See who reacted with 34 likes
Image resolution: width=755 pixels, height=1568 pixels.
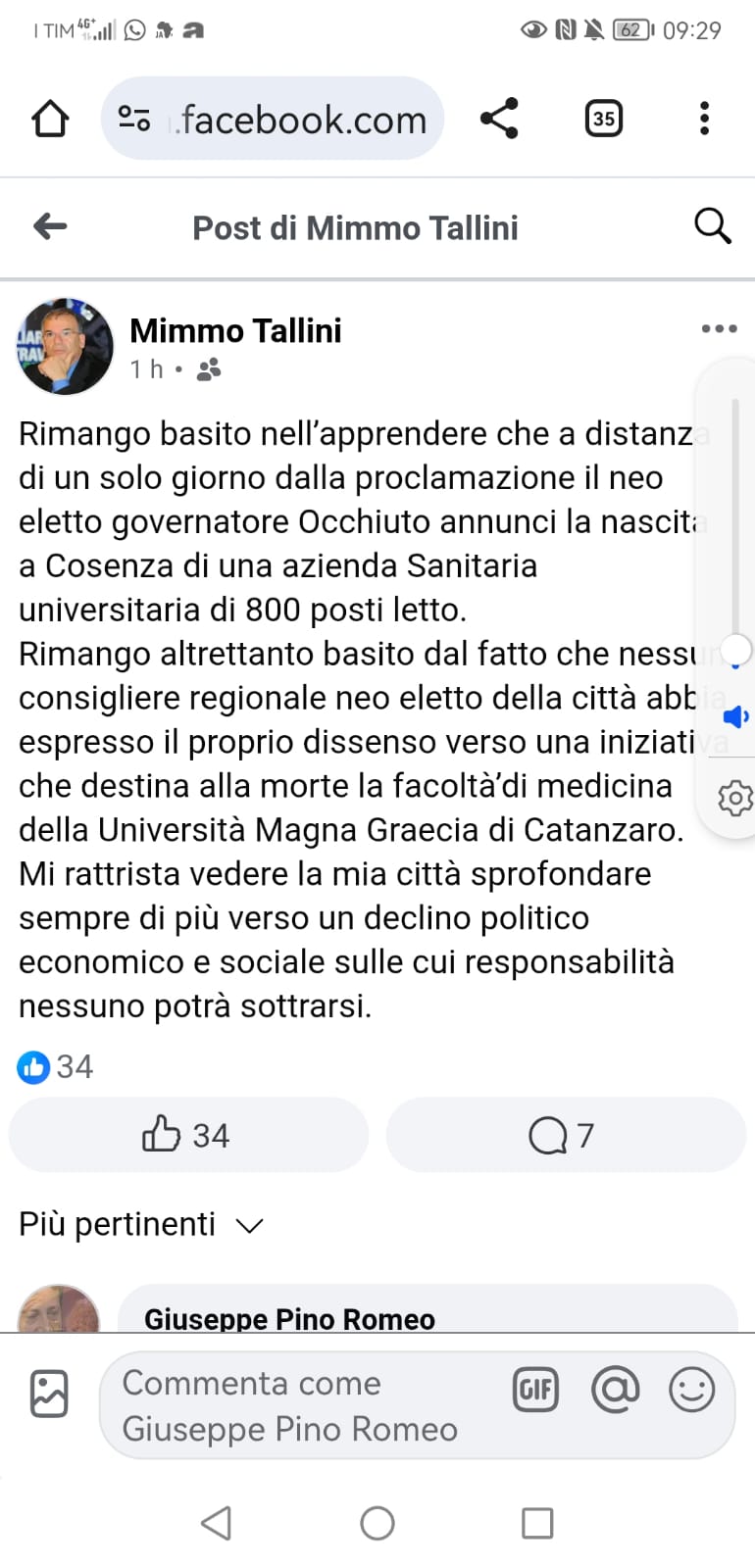click(56, 1066)
